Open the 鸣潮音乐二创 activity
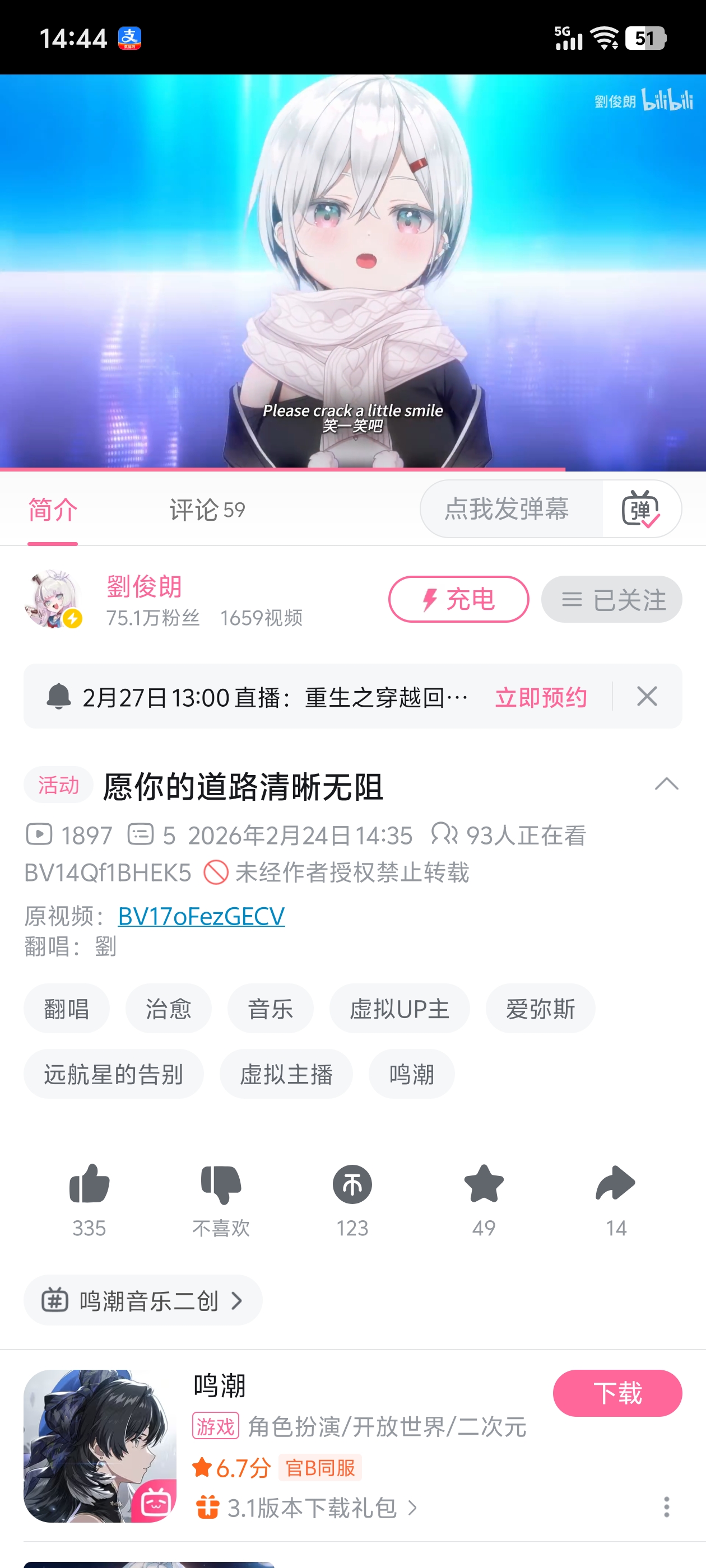The image size is (706, 1568). click(142, 1301)
